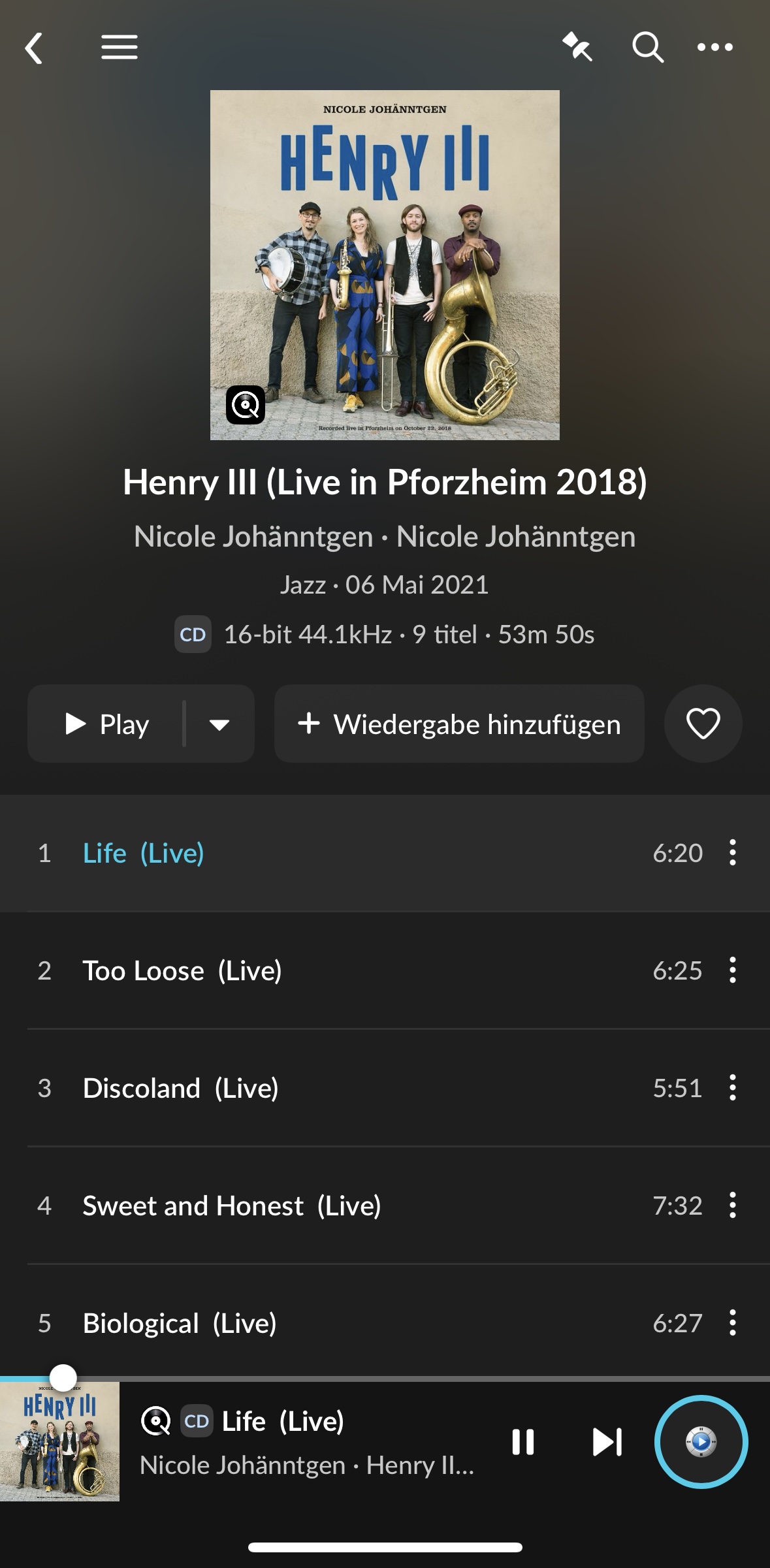
Task: Tap the focus sparkle icon in top bar
Action: (577, 48)
